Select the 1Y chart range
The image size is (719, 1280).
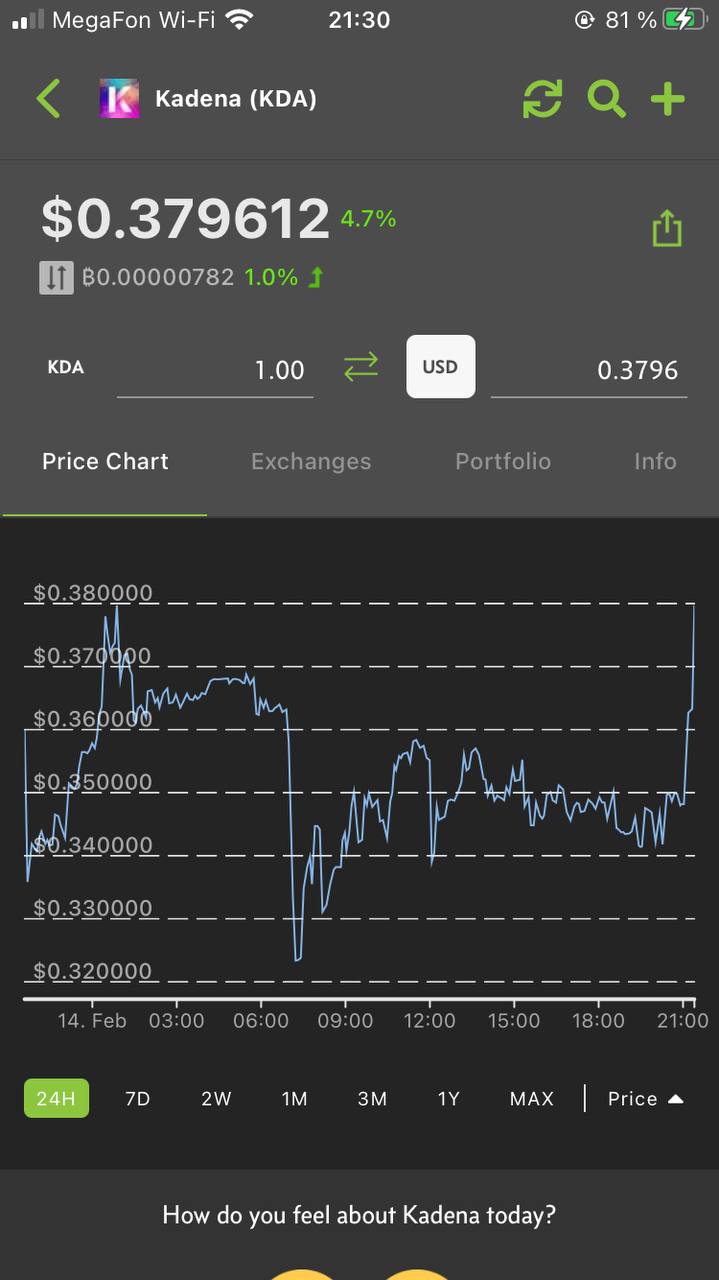pyautogui.click(x=449, y=1099)
